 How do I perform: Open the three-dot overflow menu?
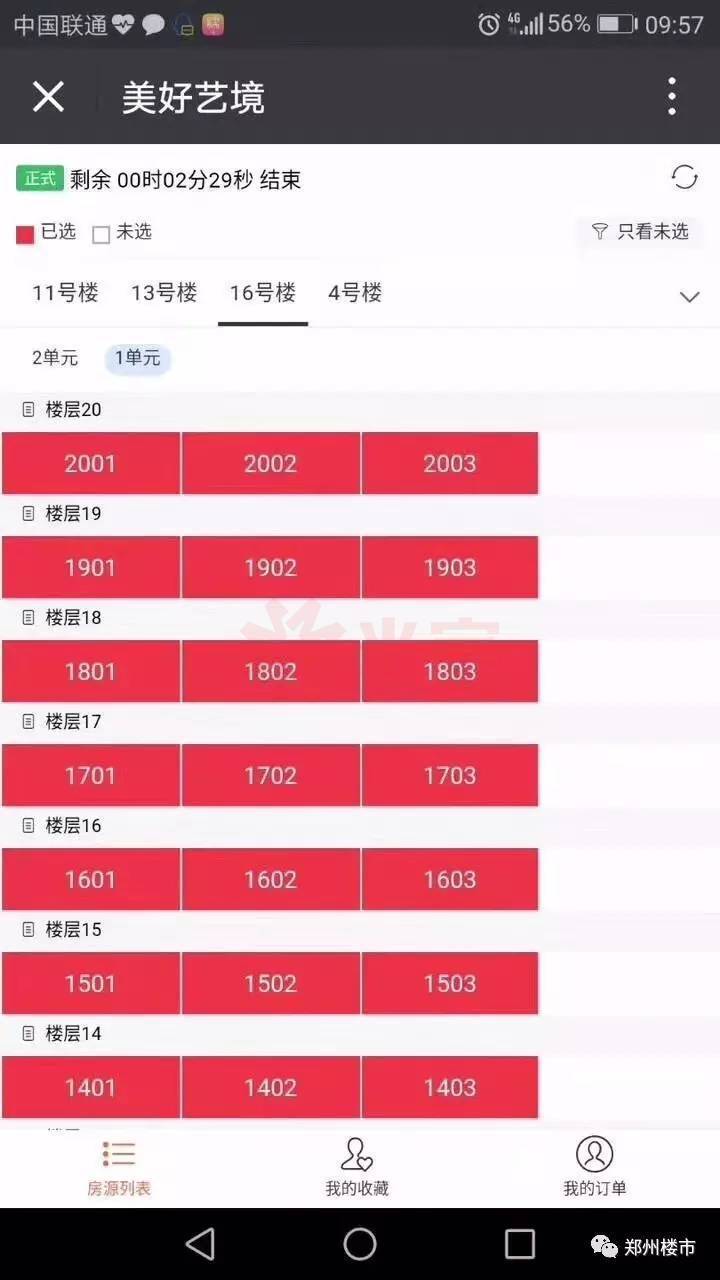tap(672, 97)
